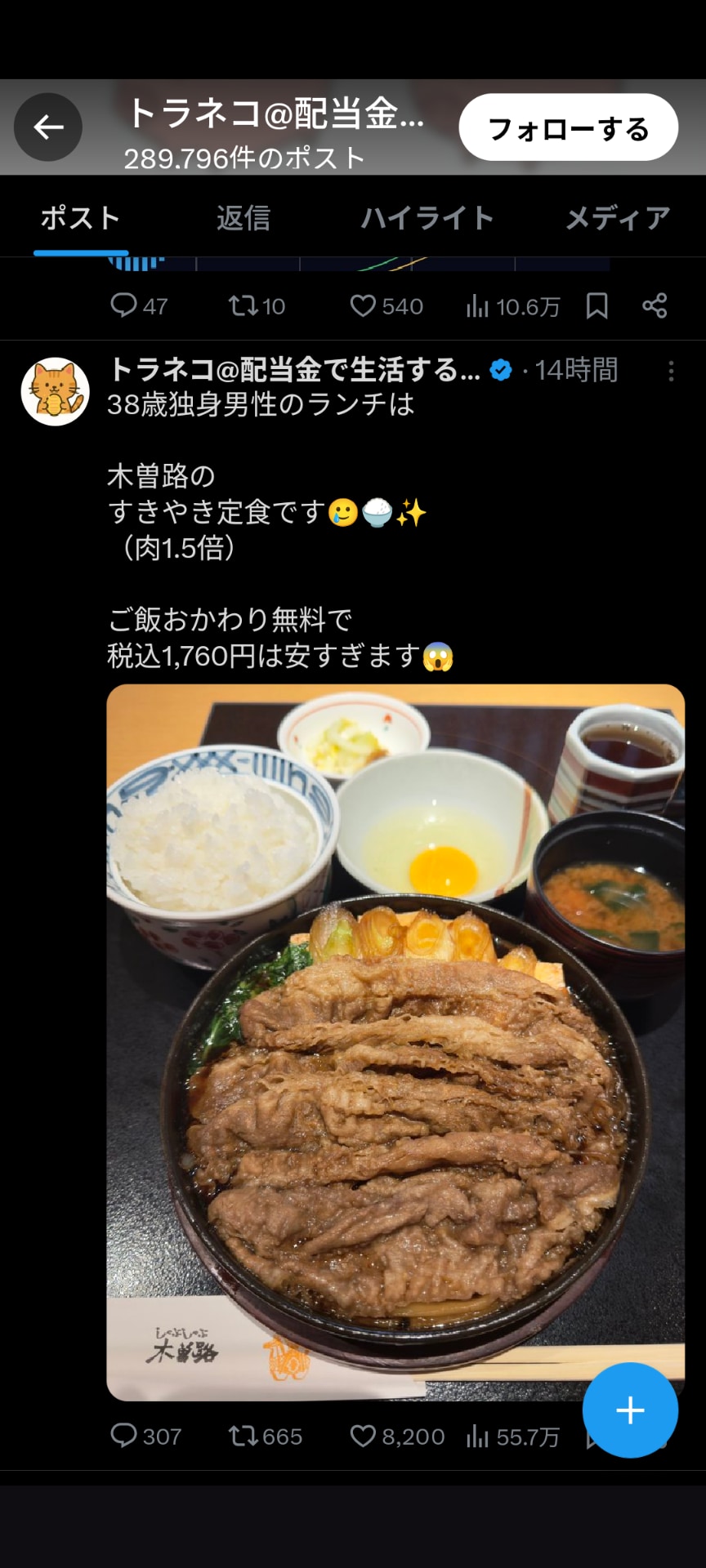Select the ポスト tab
Viewport: 706px width, 1568px height.
click(80, 218)
